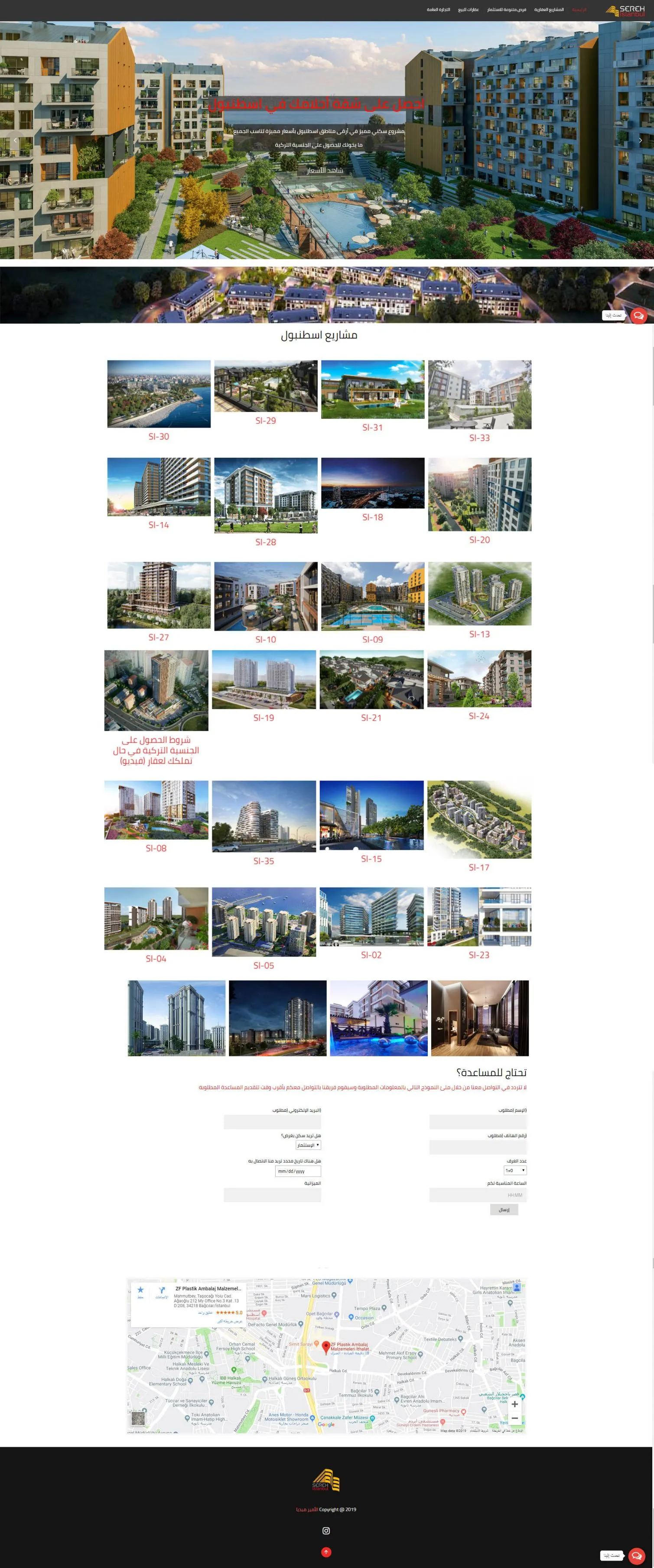Image resolution: width=654 pixels, height=1568 pixels.
Task: Open project SI-30
Action: pos(159,394)
